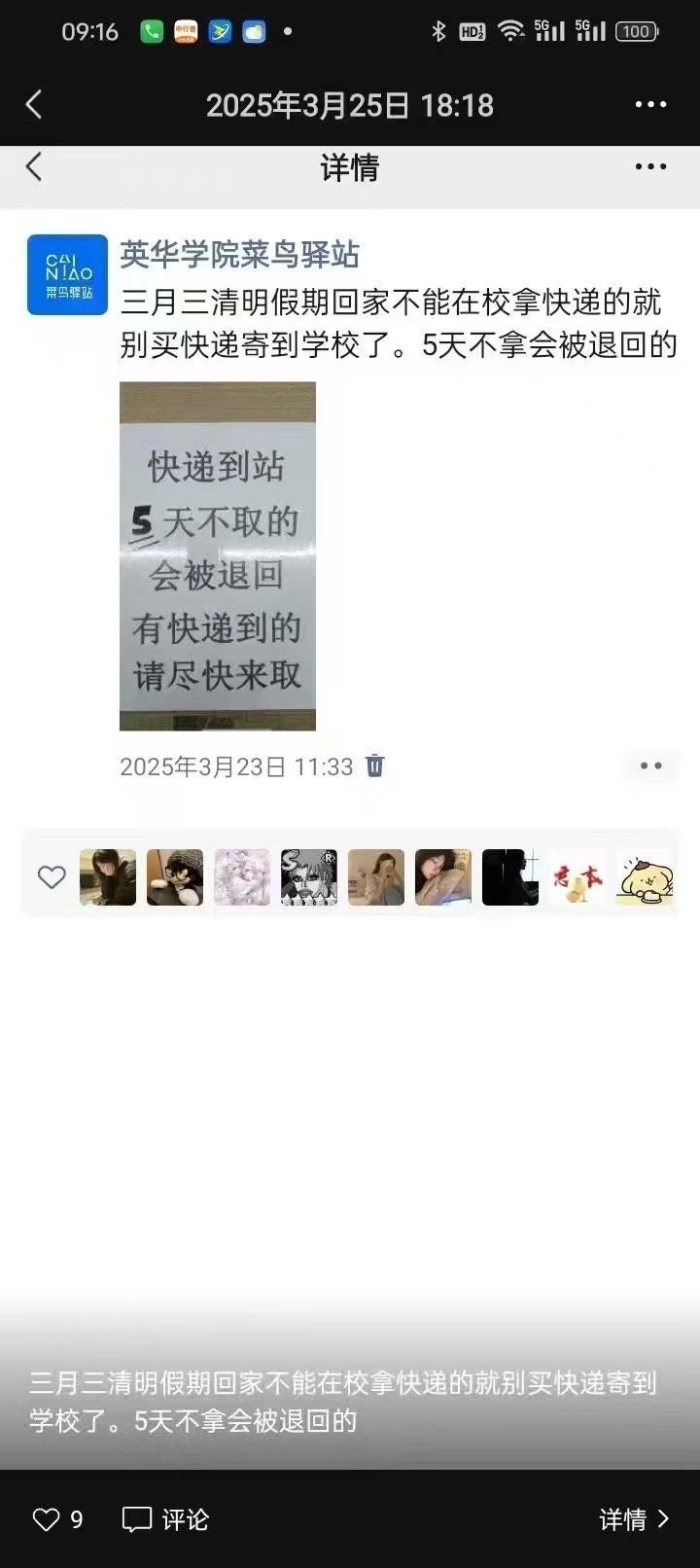
Task: Open 详情 at the bottom right
Action: tap(634, 1518)
